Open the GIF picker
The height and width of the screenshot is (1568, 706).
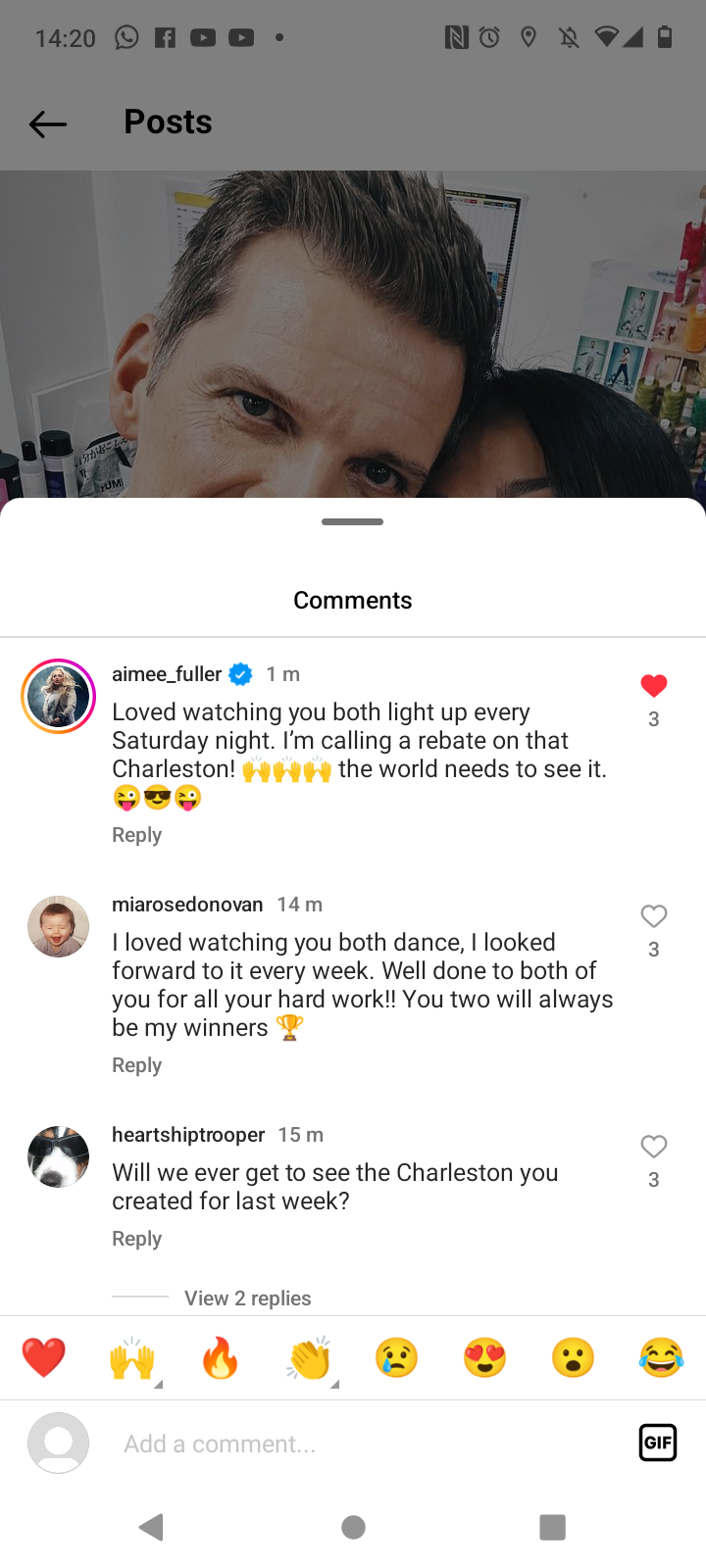coord(657,1443)
